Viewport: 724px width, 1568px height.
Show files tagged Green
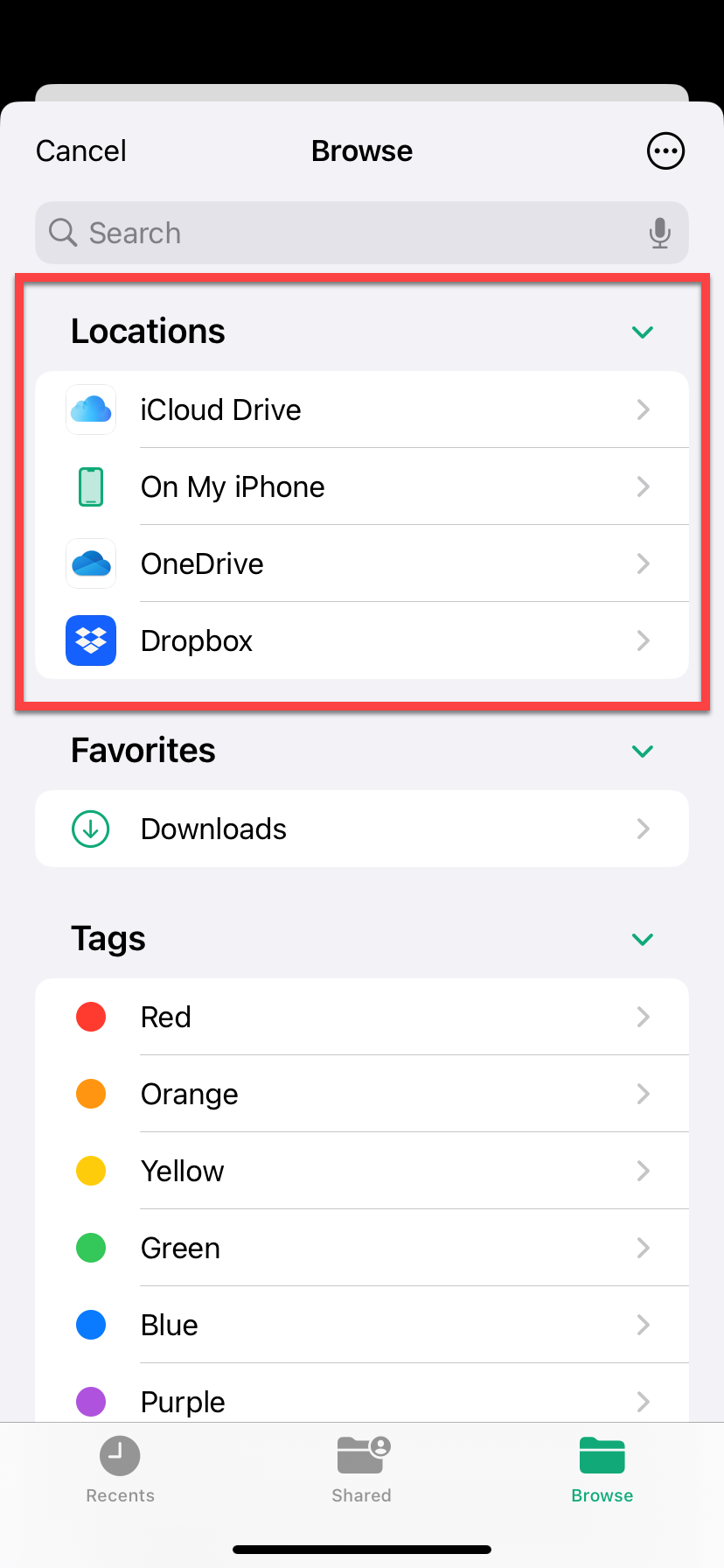362,1248
